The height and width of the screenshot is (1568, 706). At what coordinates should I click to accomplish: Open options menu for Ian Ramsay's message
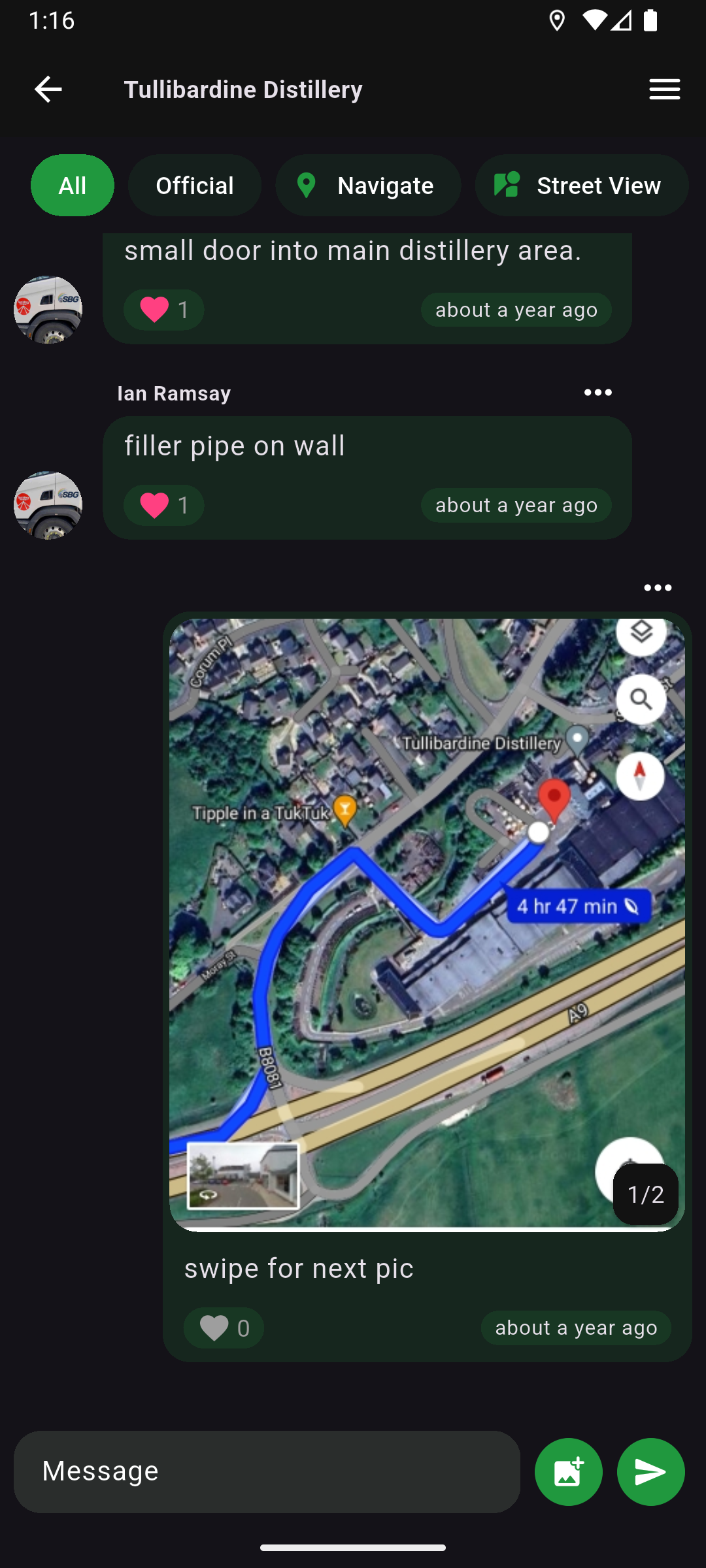[x=597, y=392]
